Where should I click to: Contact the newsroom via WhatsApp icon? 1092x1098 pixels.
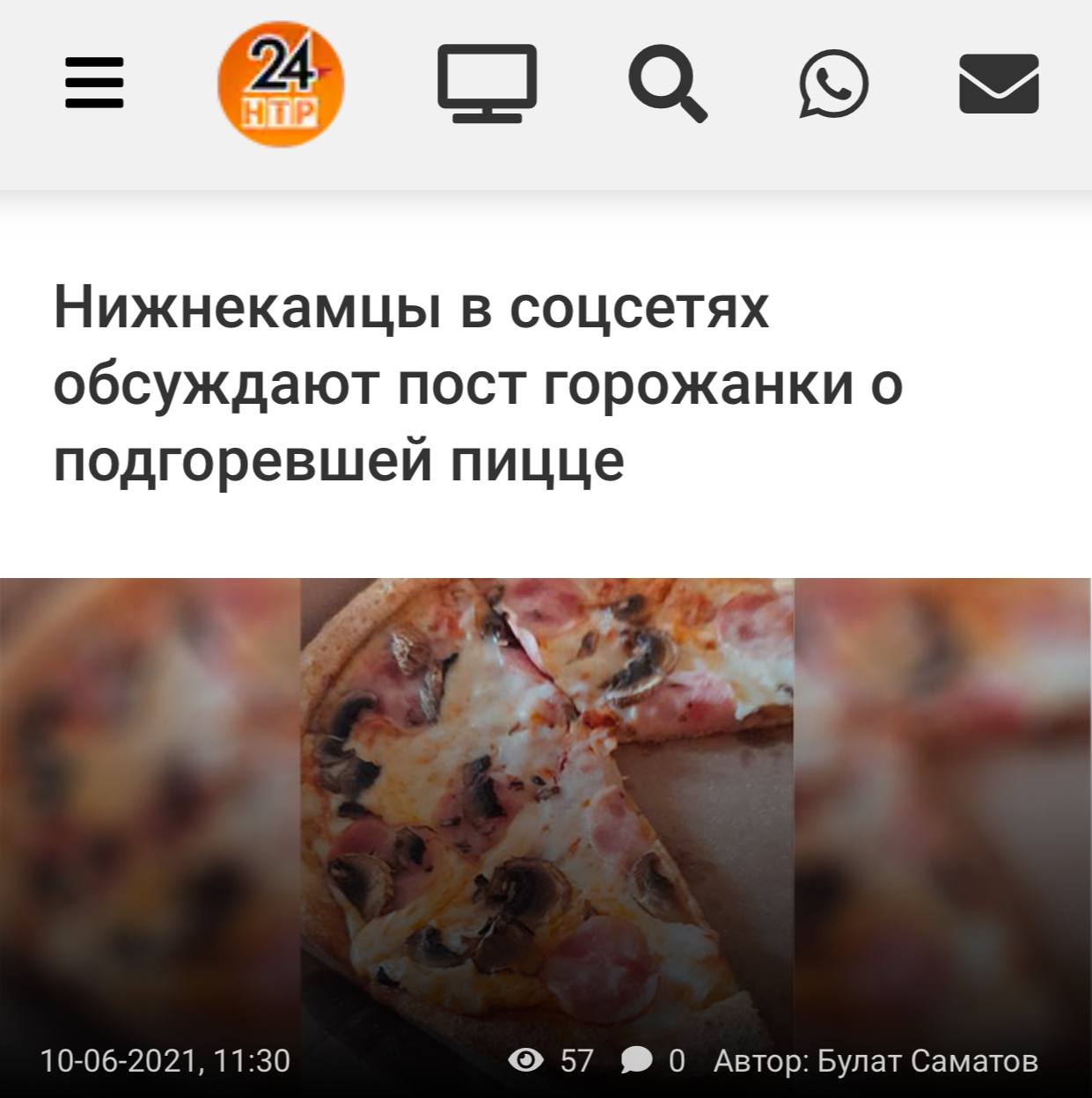833,84
